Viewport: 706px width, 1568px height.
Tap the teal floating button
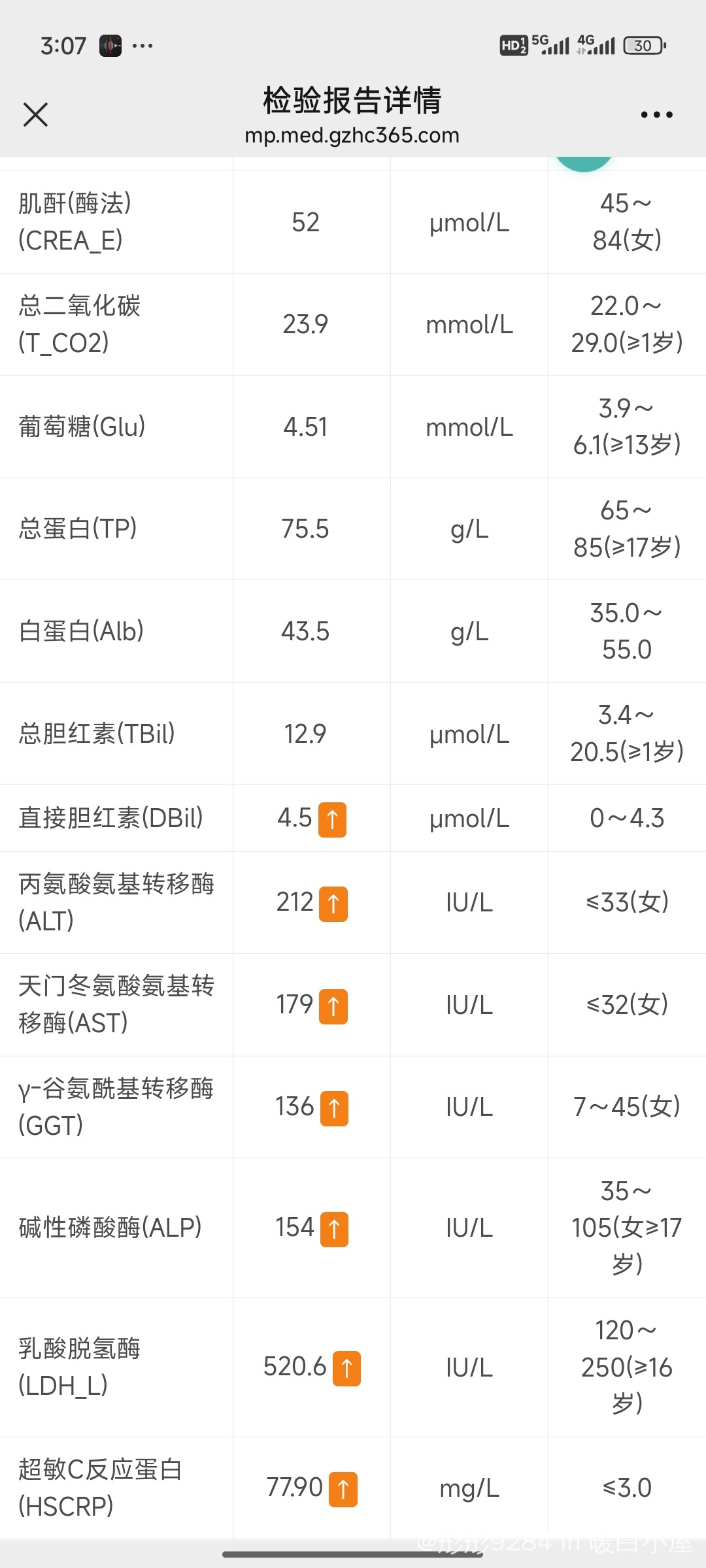pyautogui.click(x=584, y=163)
